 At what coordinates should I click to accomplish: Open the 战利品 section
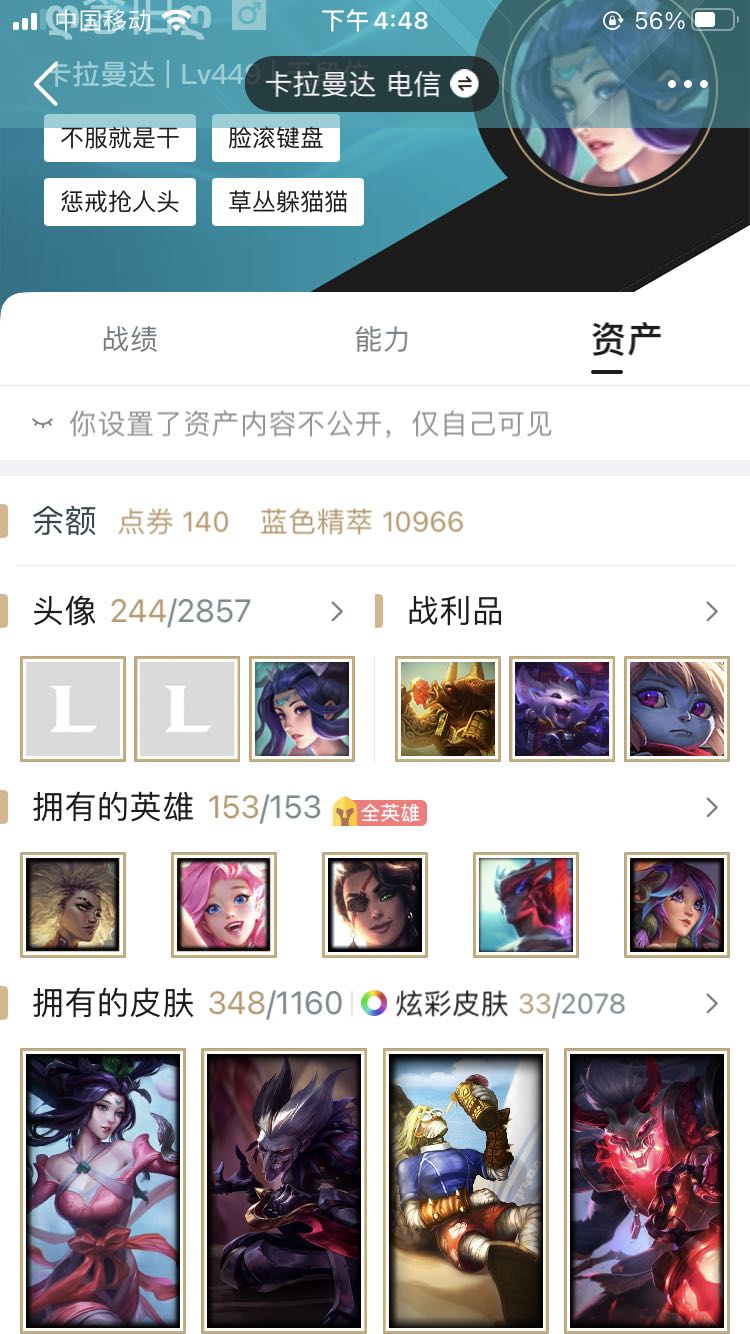(711, 611)
